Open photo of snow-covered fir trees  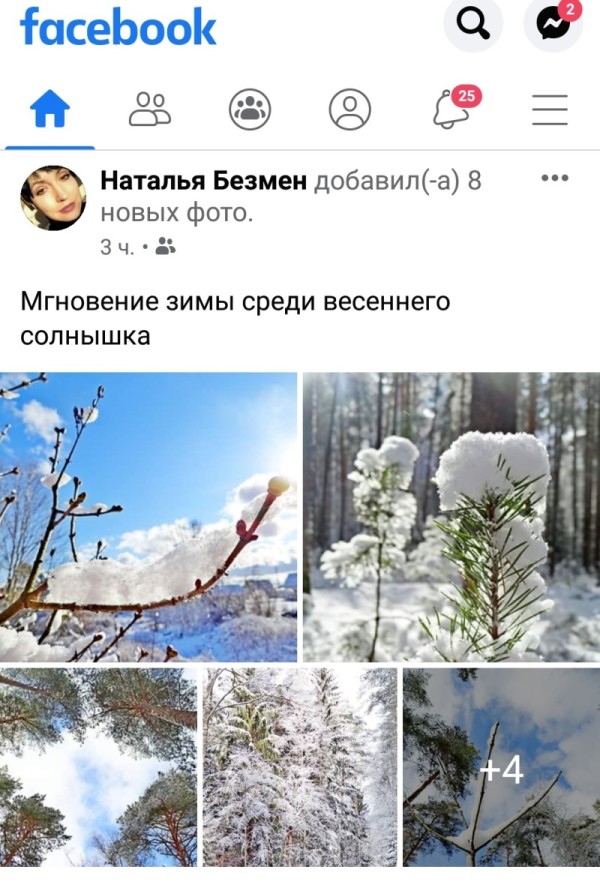click(300, 767)
